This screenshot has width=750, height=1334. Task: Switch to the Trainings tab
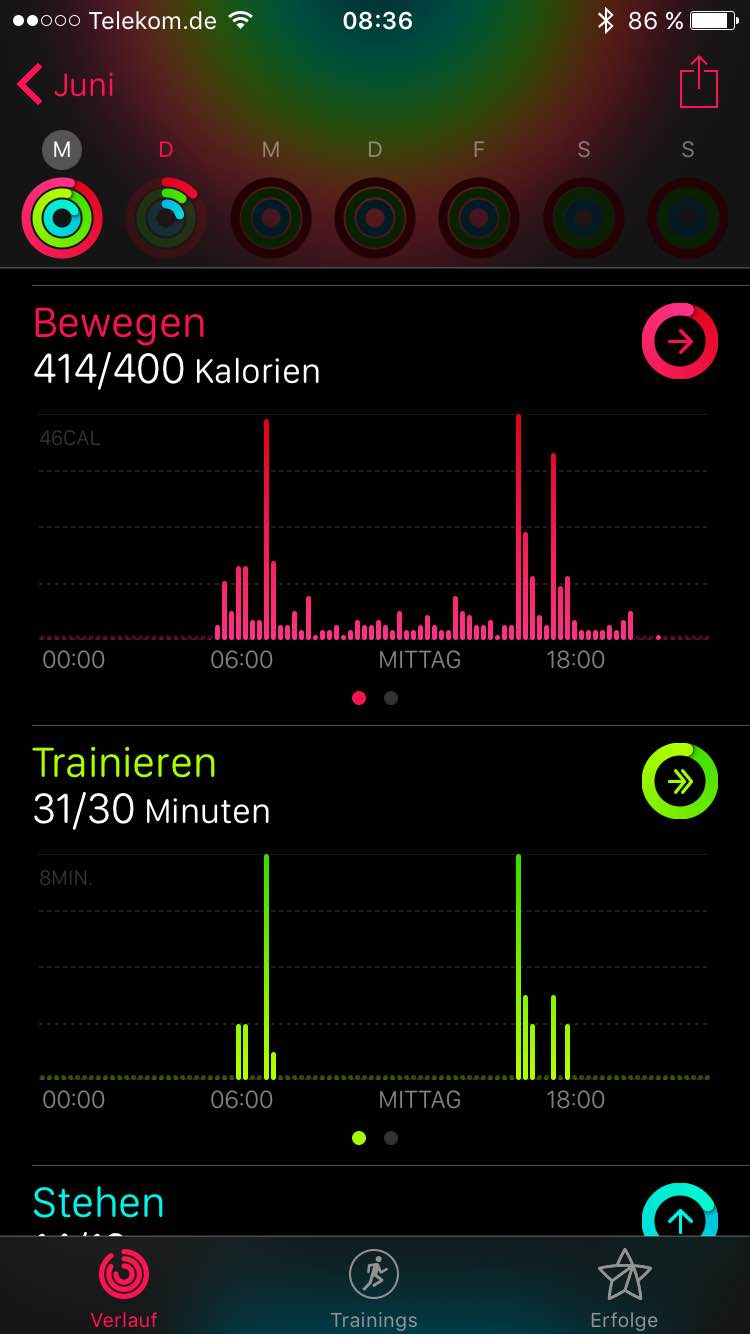point(374,1288)
